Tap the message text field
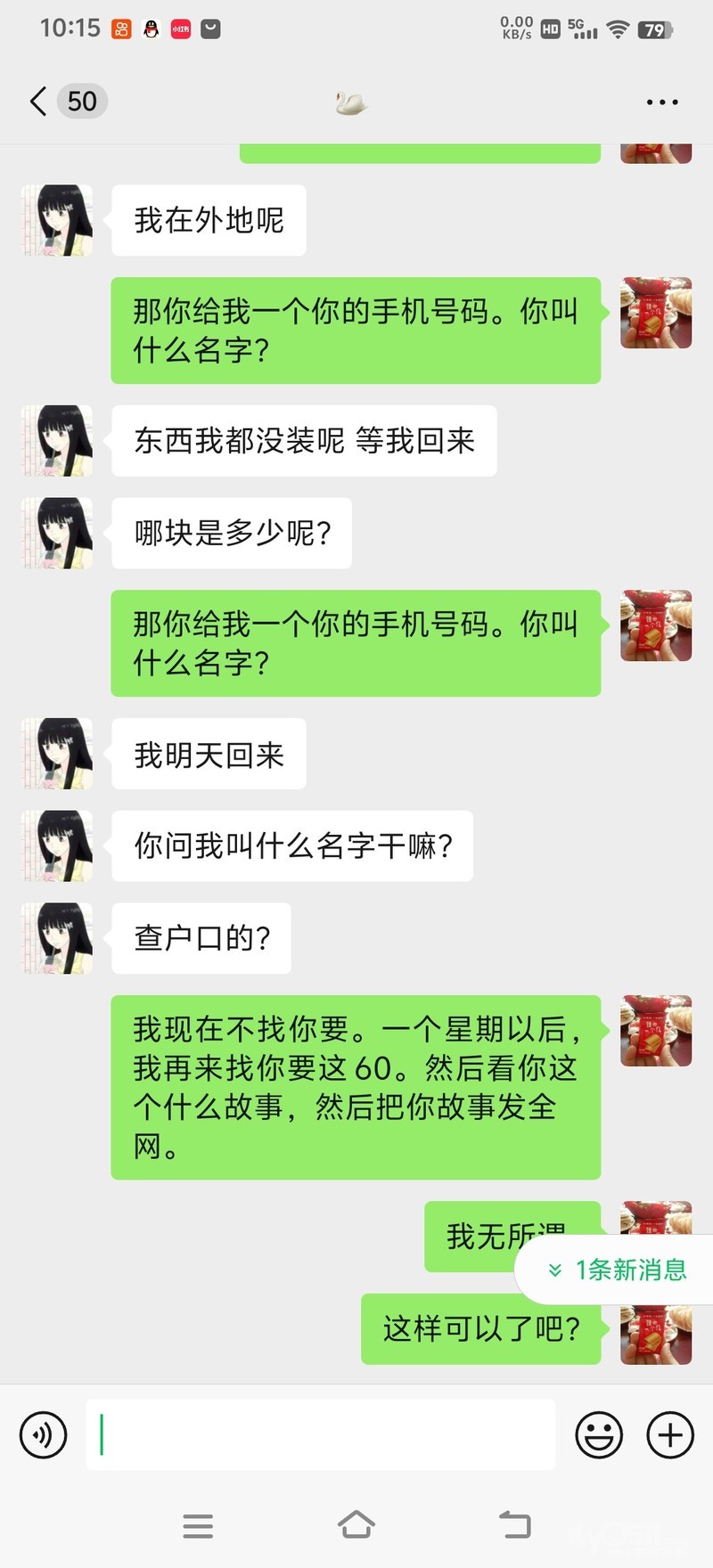Screen dimensions: 713x1568 coord(321,1435)
